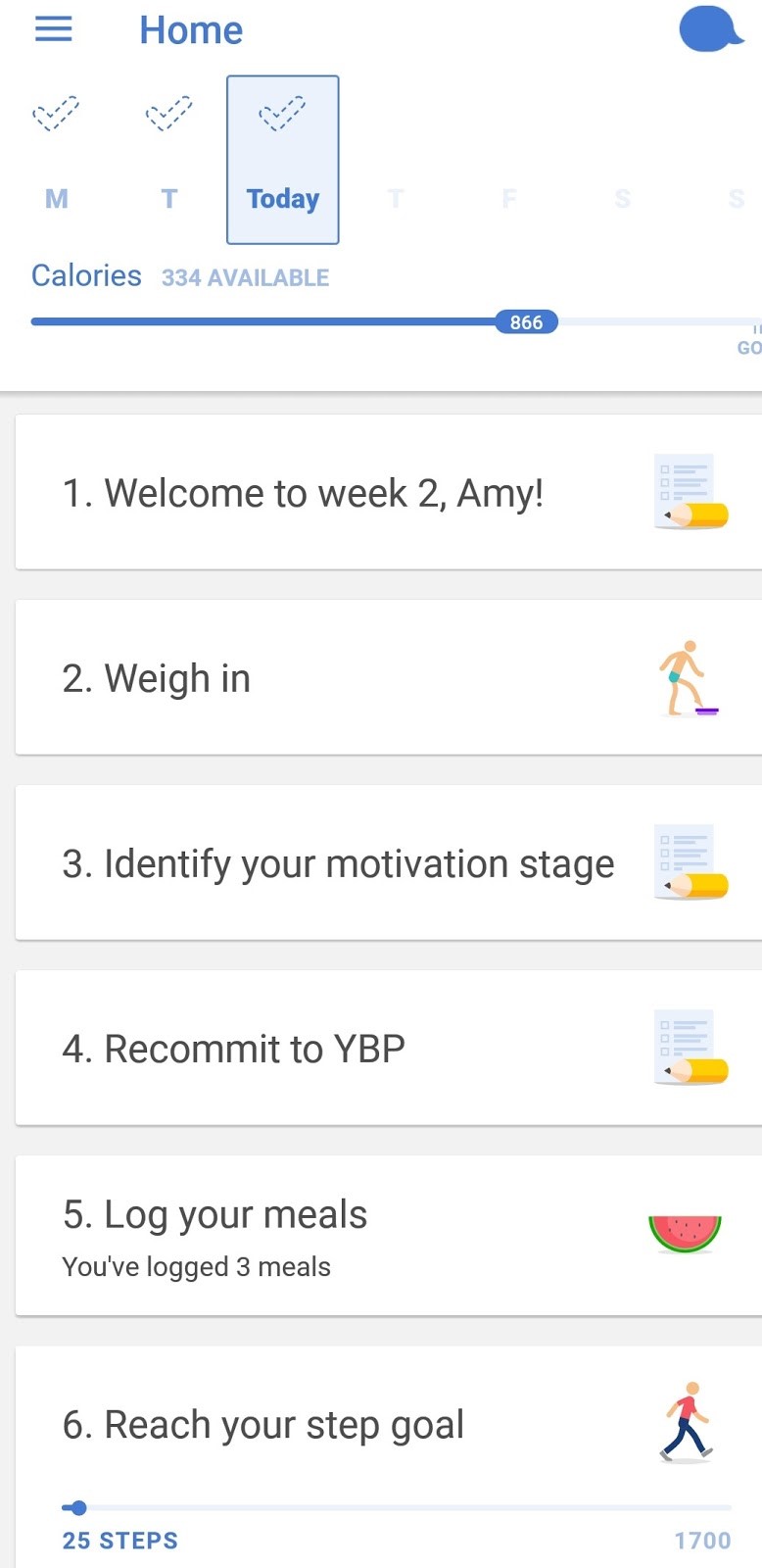The width and height of the screenshot is (762, 1568).
Task: Open the Weigh in task card
Action: pos(382,677)
